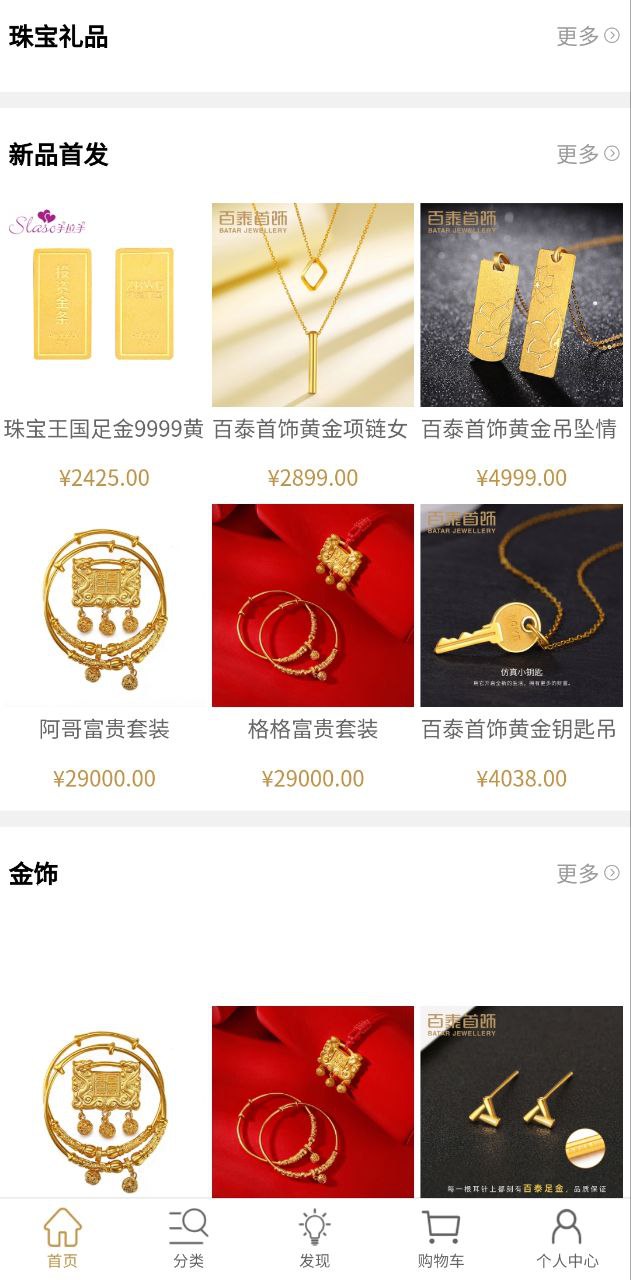
Task: Switch to 个人中心 tab
Action: coord(567,1238)
